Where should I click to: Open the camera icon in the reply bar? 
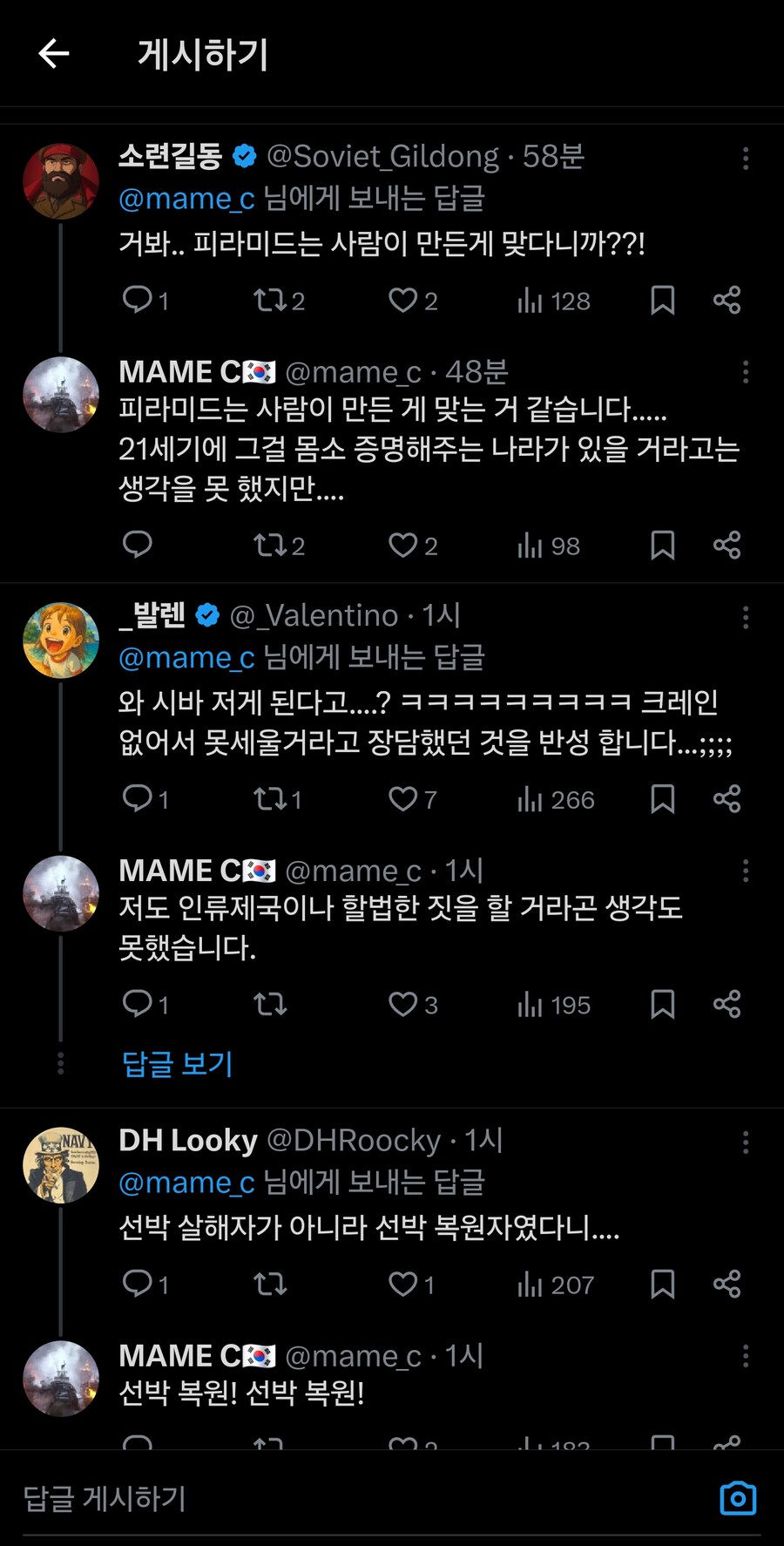pyautogui.click(x=738, y=1496)
